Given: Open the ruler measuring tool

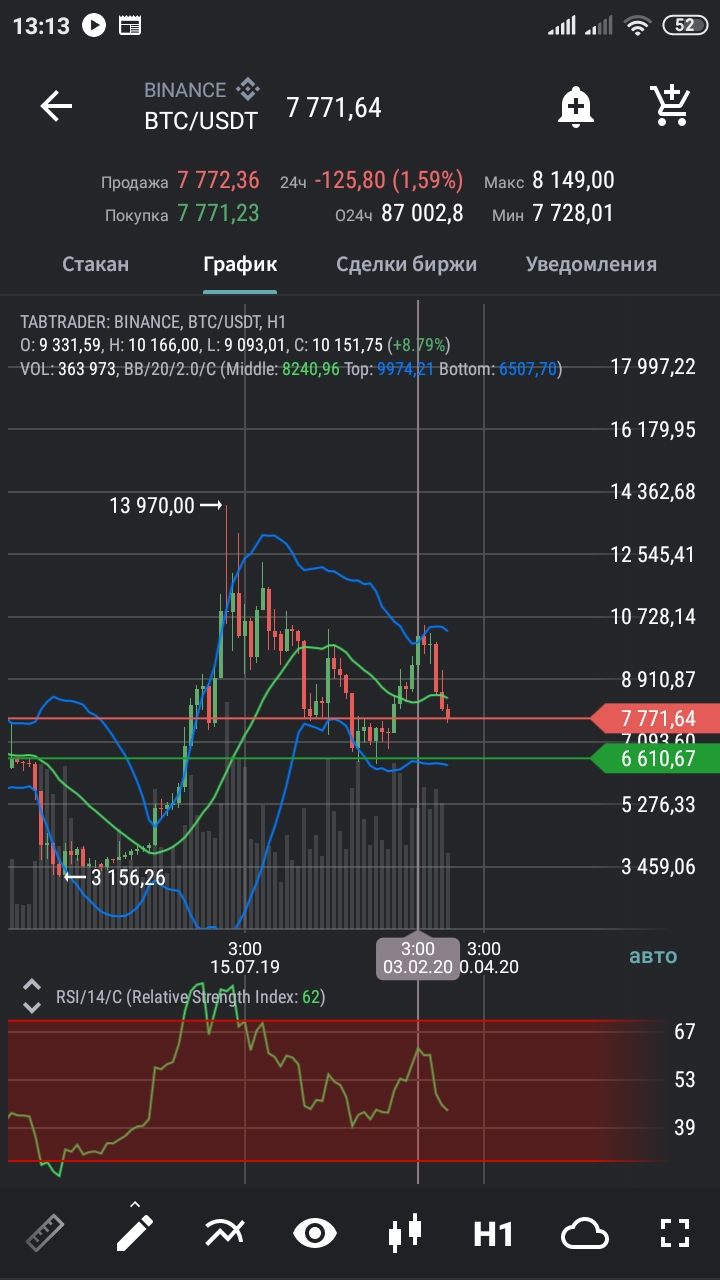Looking at the screenshot, I should [x=45, y=1233].
